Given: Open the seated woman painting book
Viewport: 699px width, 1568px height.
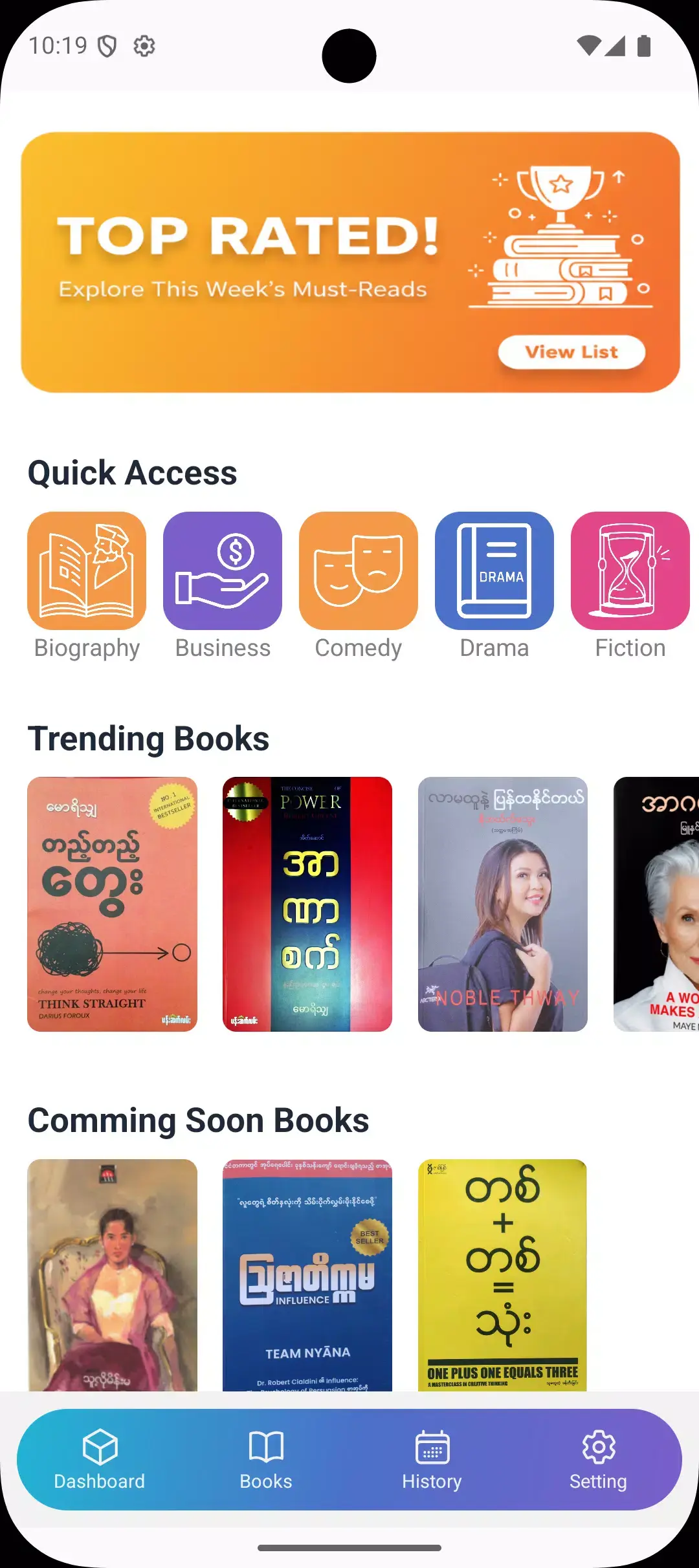Looking at the screenshot, I should 113,1274.
